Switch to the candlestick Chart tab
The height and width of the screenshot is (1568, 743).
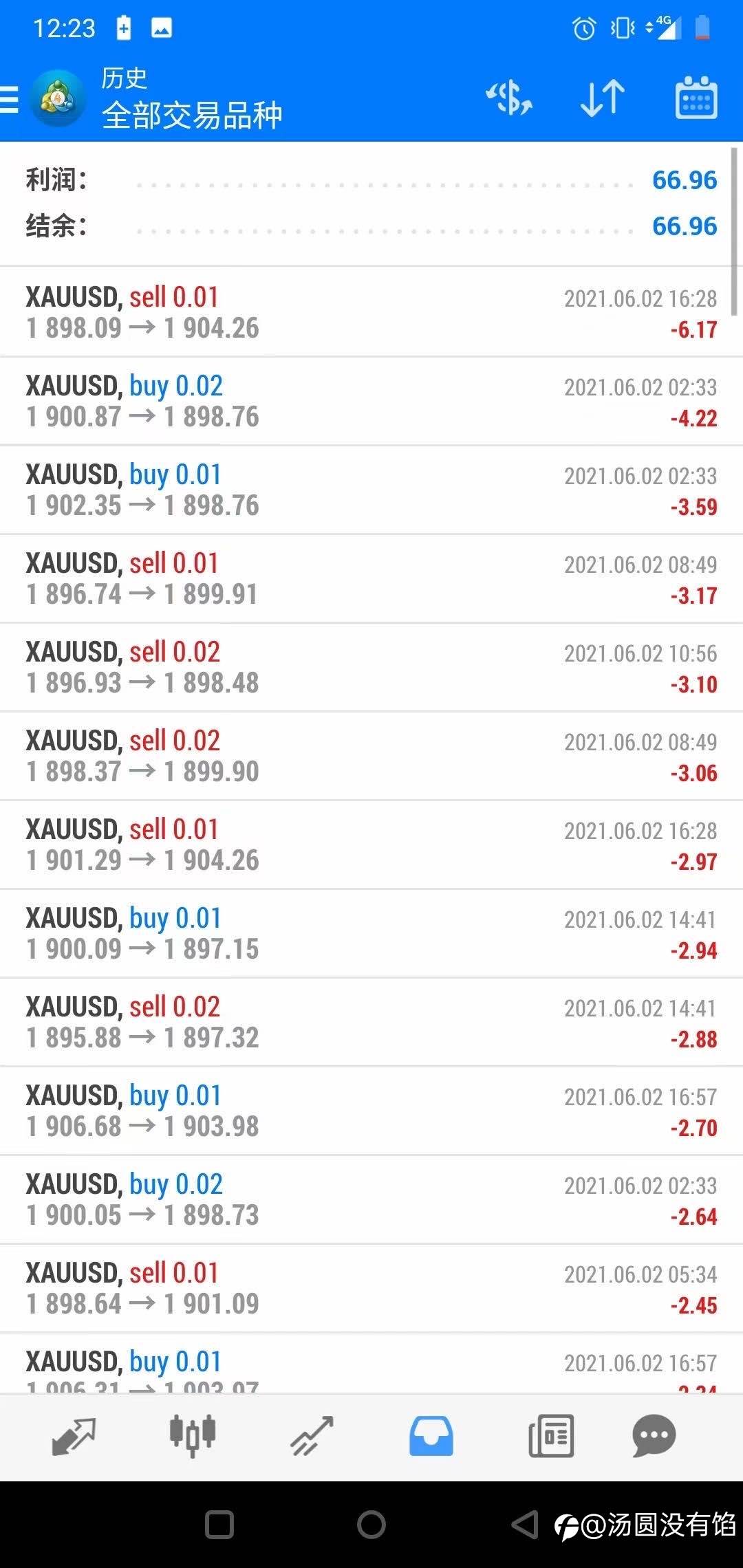(x=193, y=1436)
